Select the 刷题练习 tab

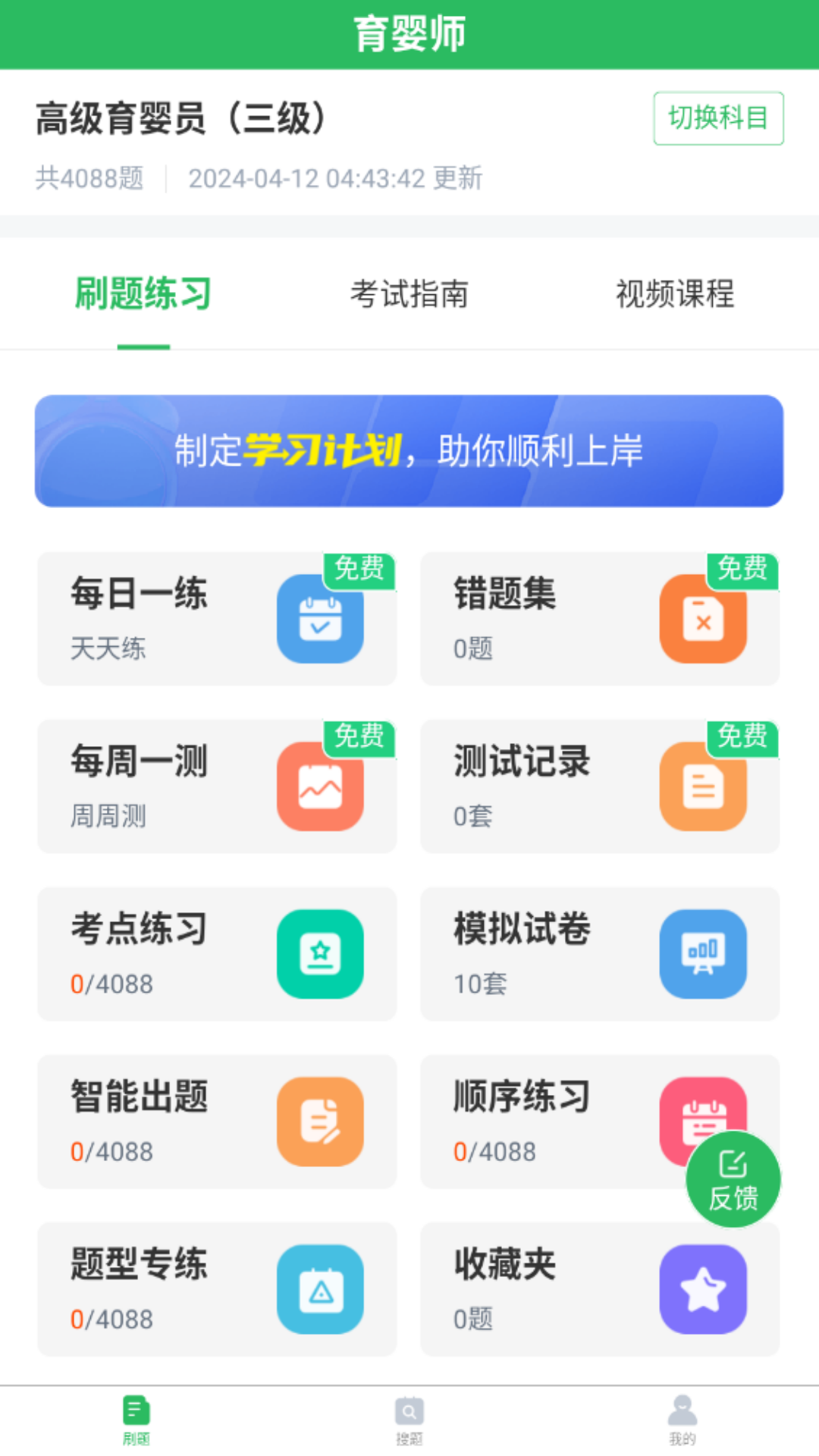[x=143, y=296]
